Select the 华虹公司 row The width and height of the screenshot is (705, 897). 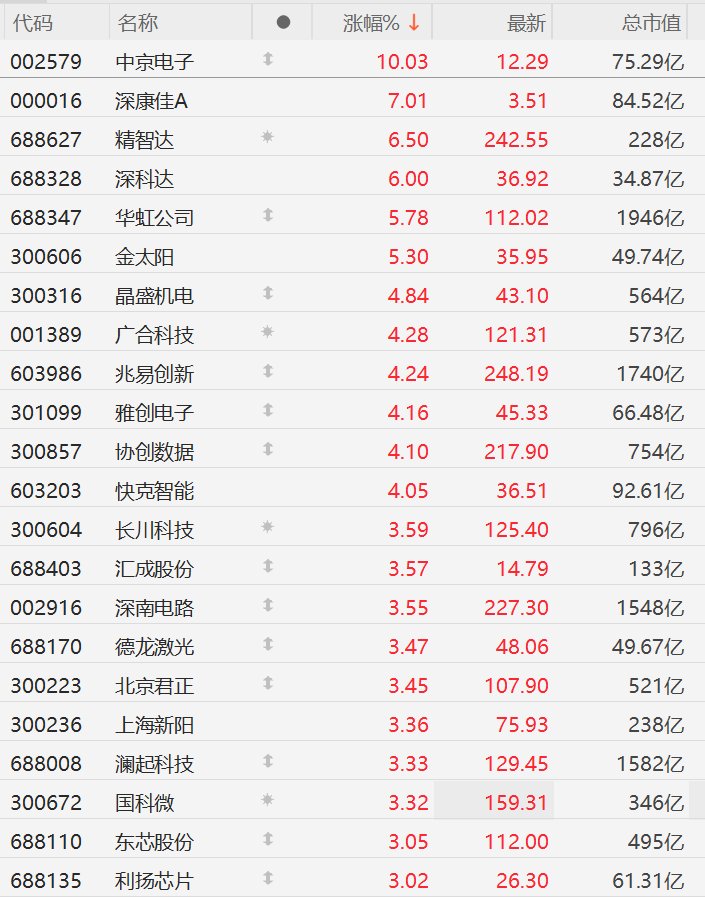click(x=155, y=218)
